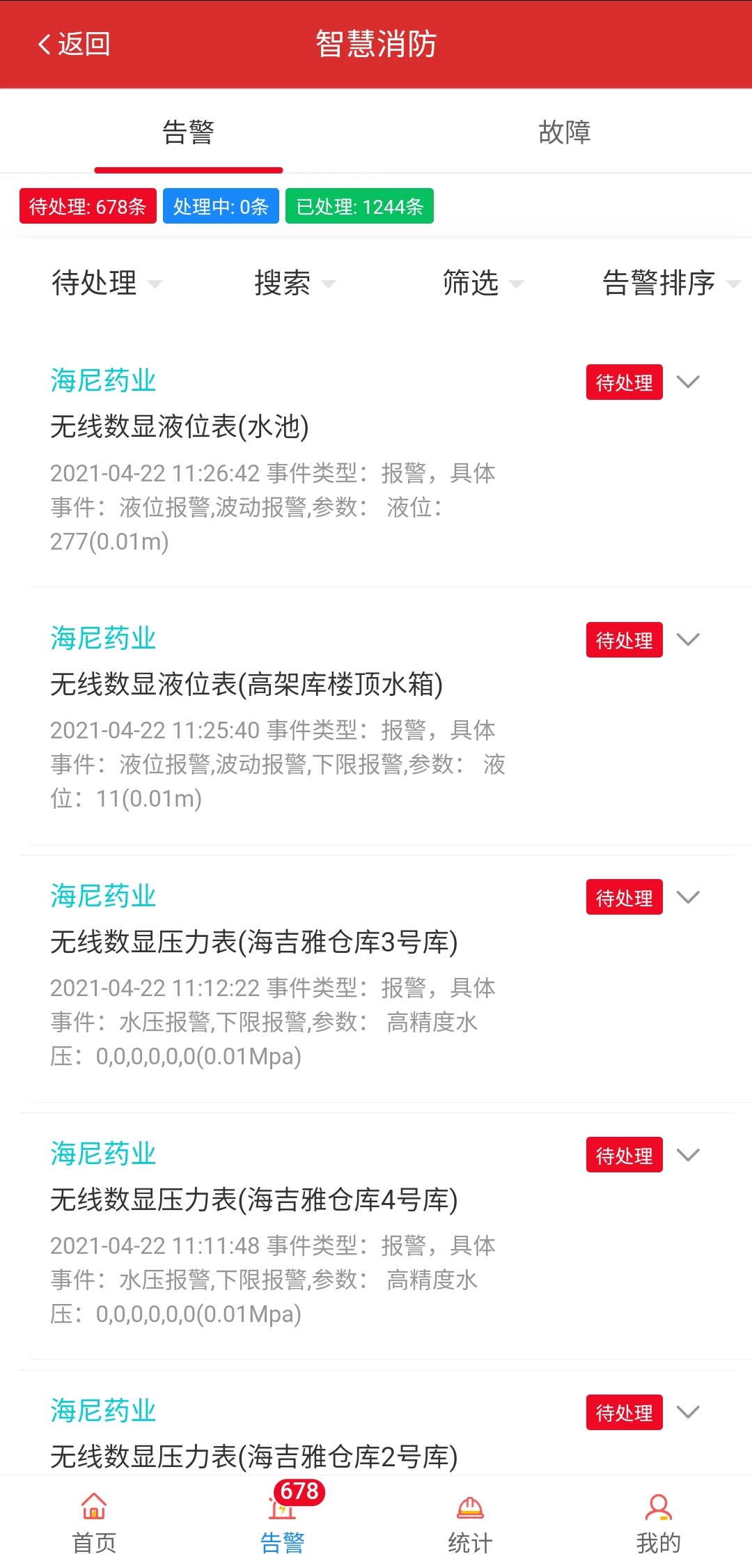Open the 海吉雅仓库3号库 pressure alarm

pyautogui.click(x=376, y=974)
